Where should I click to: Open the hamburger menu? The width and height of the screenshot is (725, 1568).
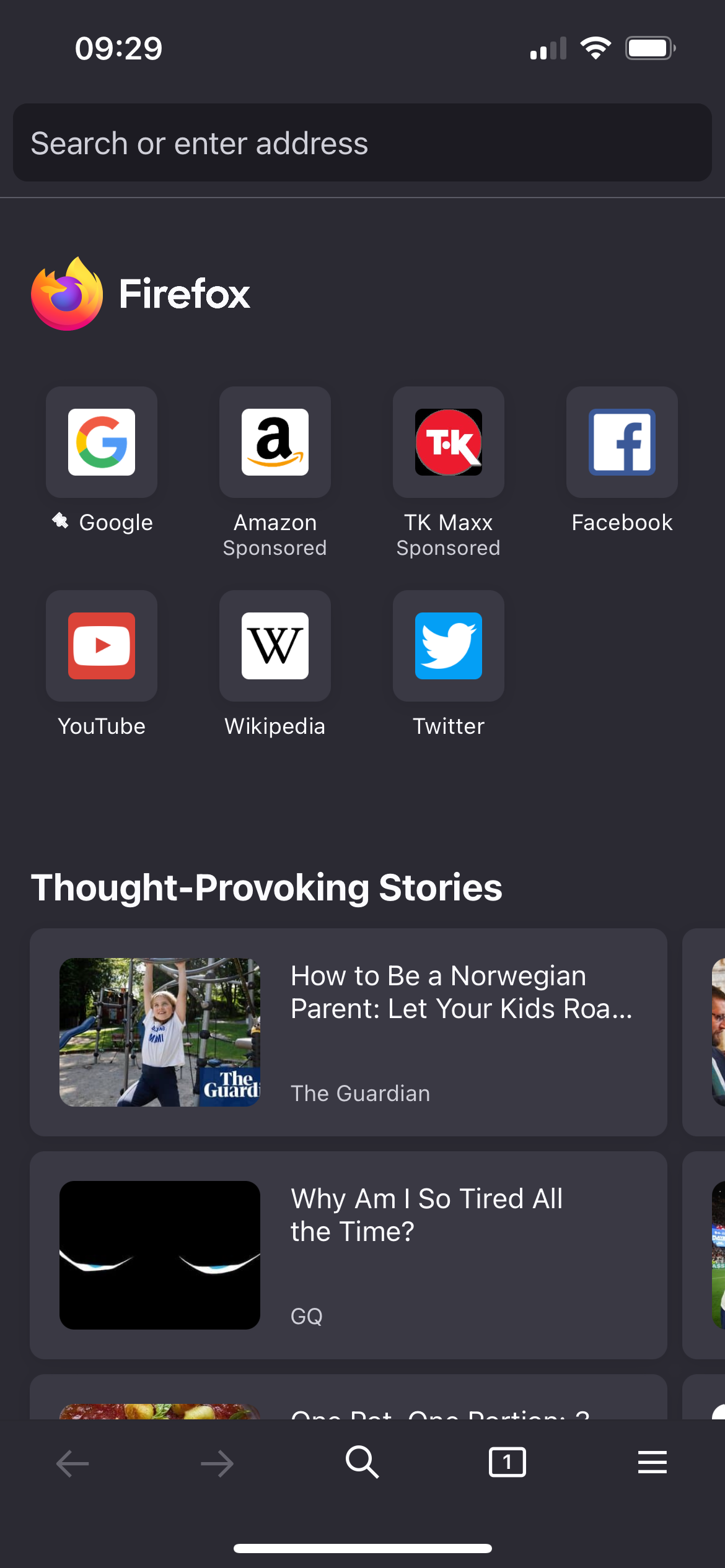coord(652,1463)
